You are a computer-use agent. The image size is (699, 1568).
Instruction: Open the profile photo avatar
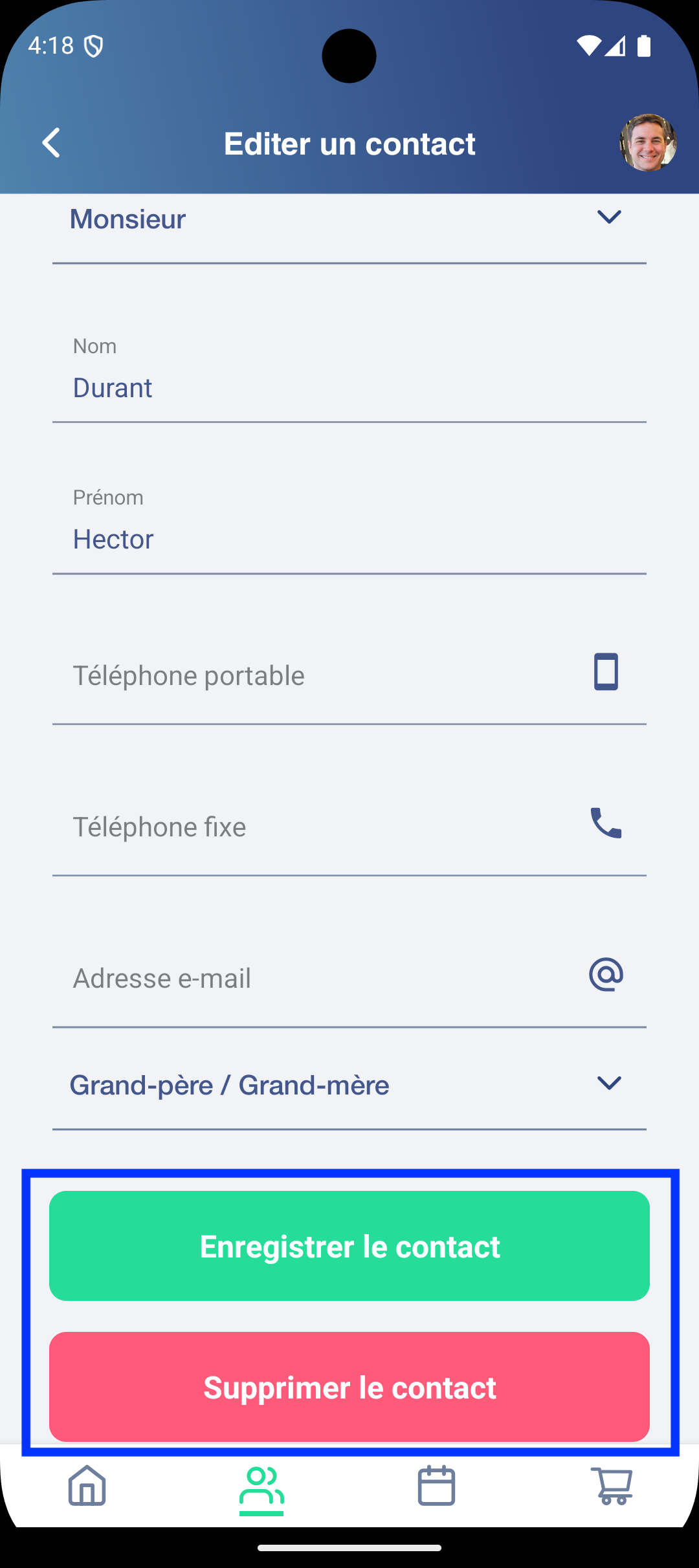click(648, 143)
